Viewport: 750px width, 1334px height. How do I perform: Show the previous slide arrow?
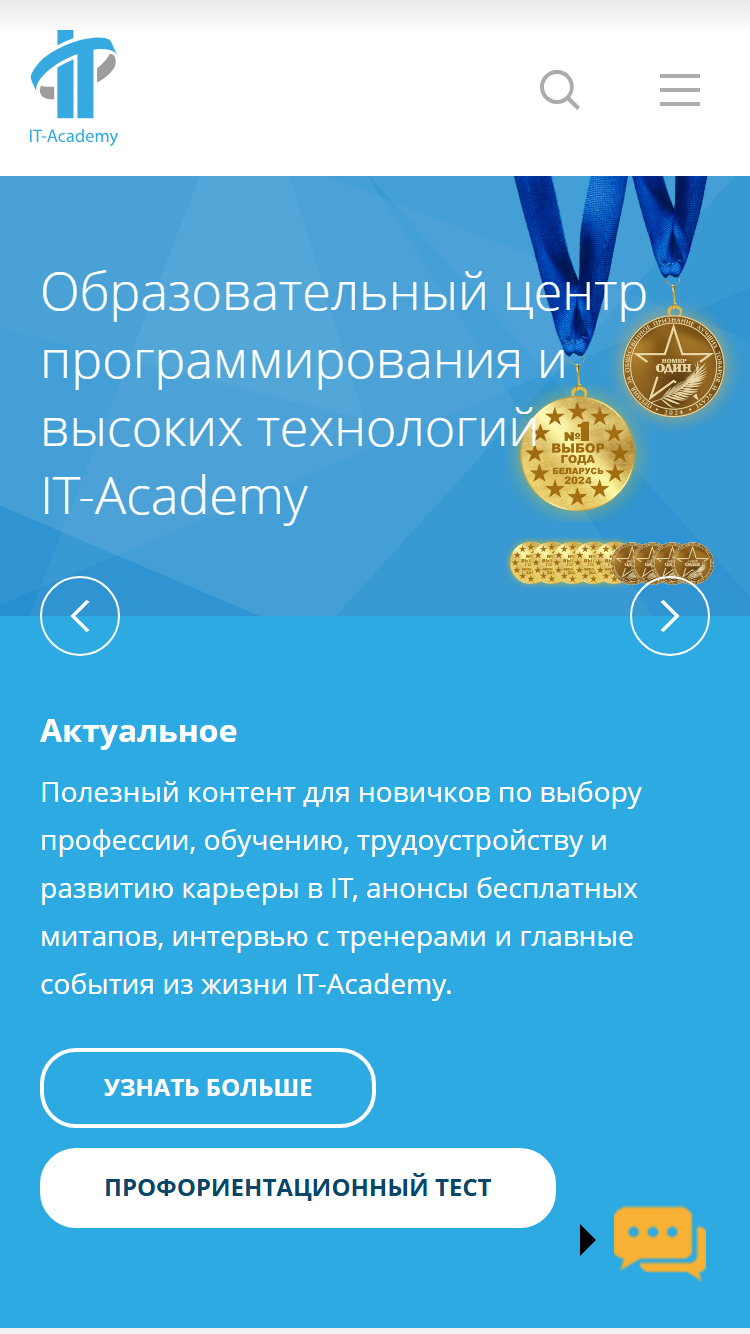tap(80, 616)
